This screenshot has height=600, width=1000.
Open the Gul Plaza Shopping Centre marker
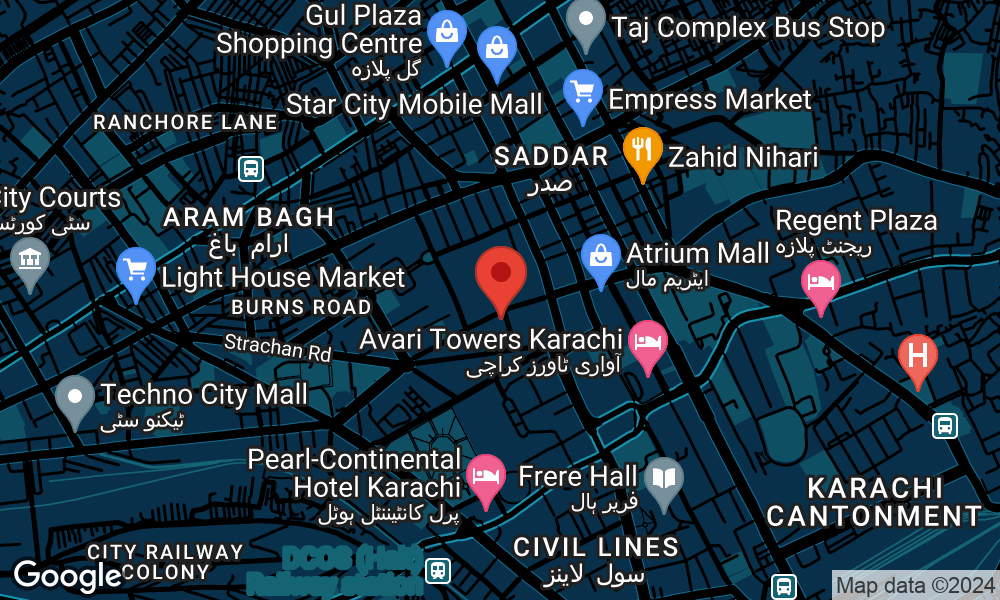pos(446,32)
